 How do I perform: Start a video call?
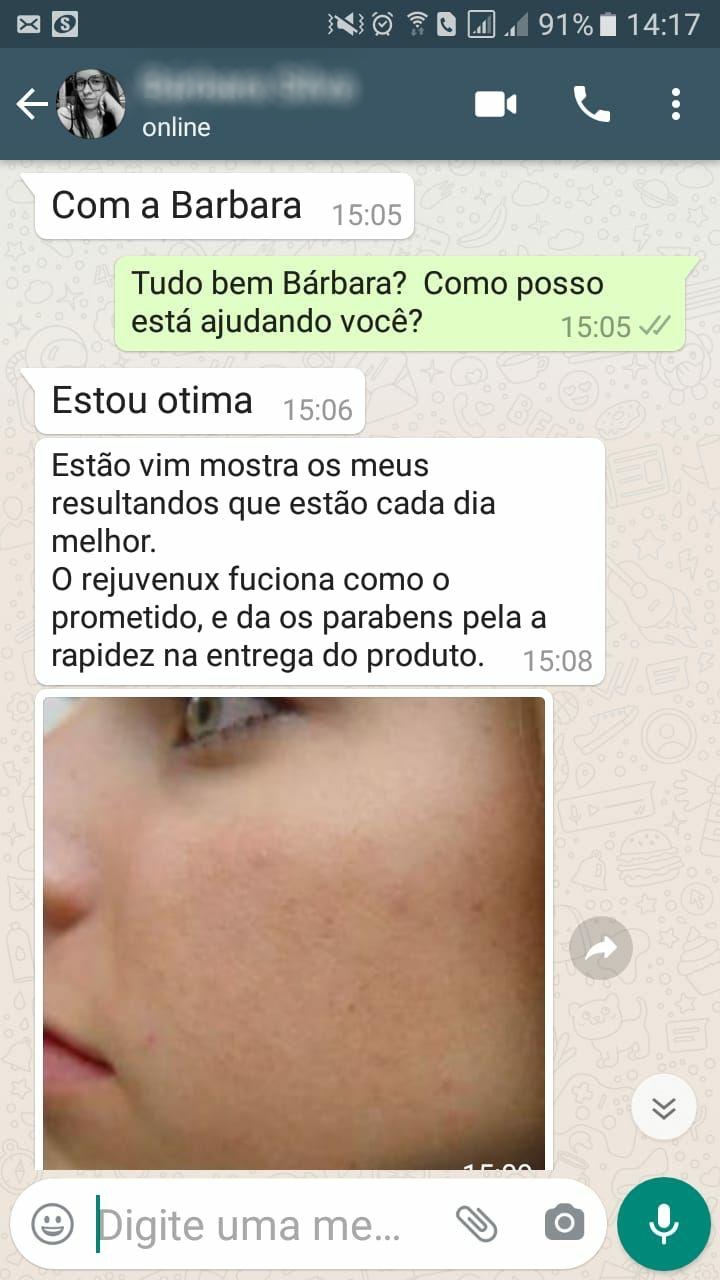click(496, 104)
